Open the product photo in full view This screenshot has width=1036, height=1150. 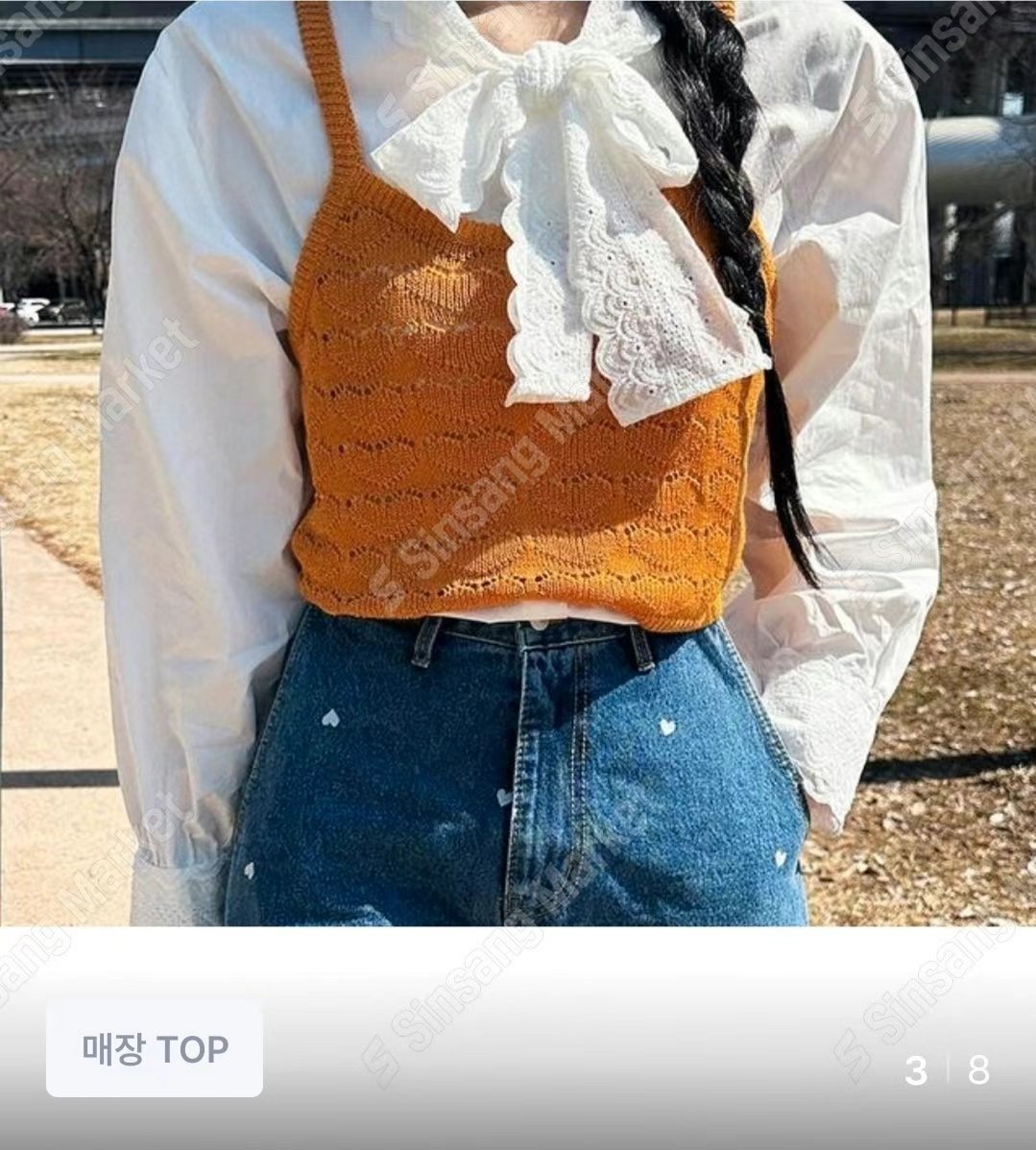(518, 461)
